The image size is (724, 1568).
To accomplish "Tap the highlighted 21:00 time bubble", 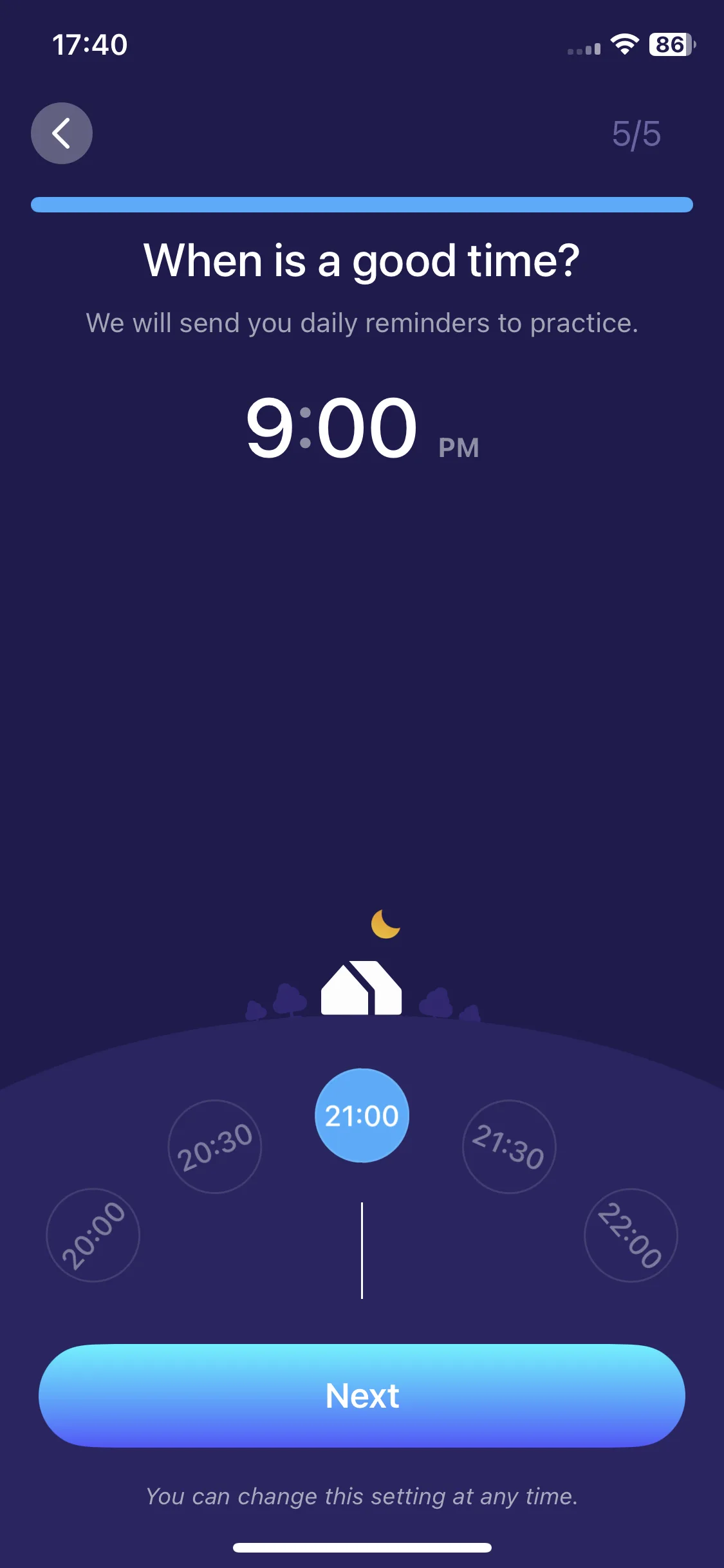I will (x=362, y=1115).
